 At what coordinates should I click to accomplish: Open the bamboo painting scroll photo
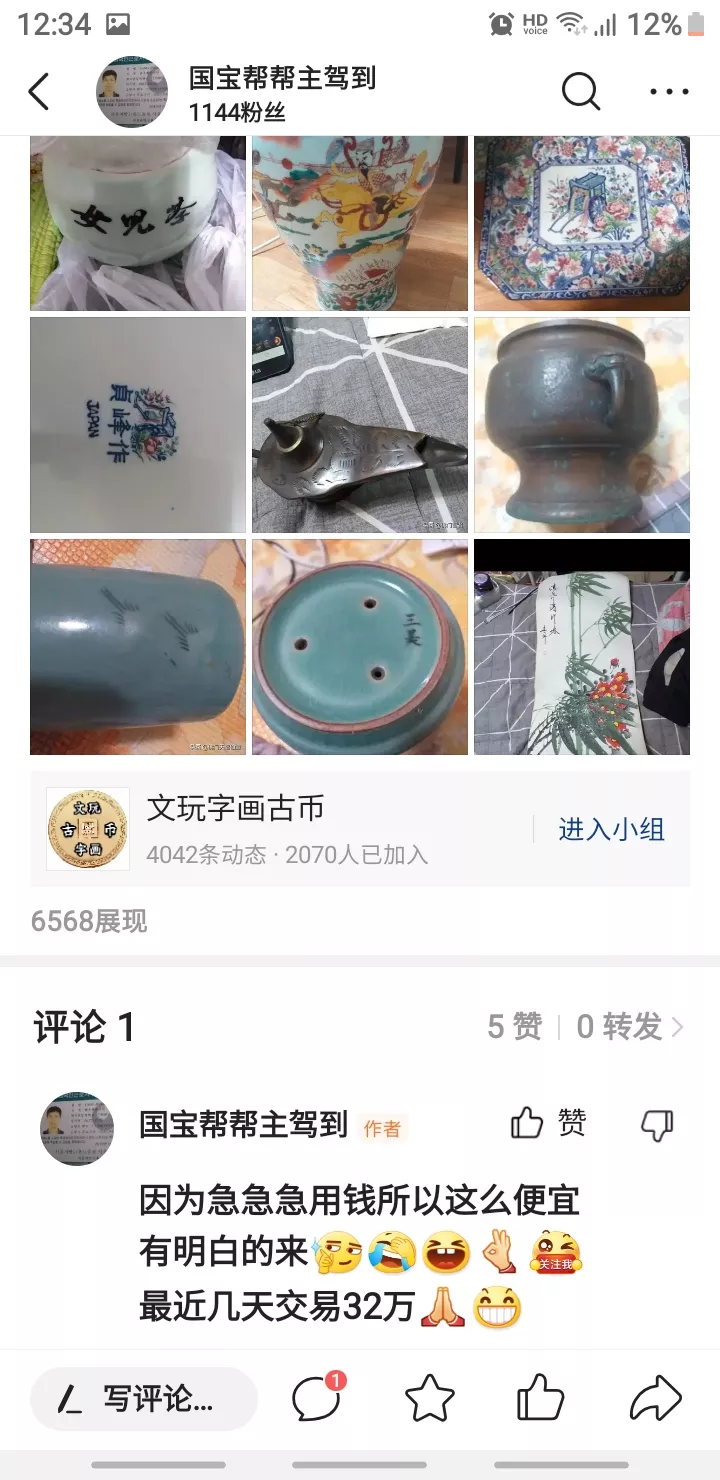click(582, 647)
